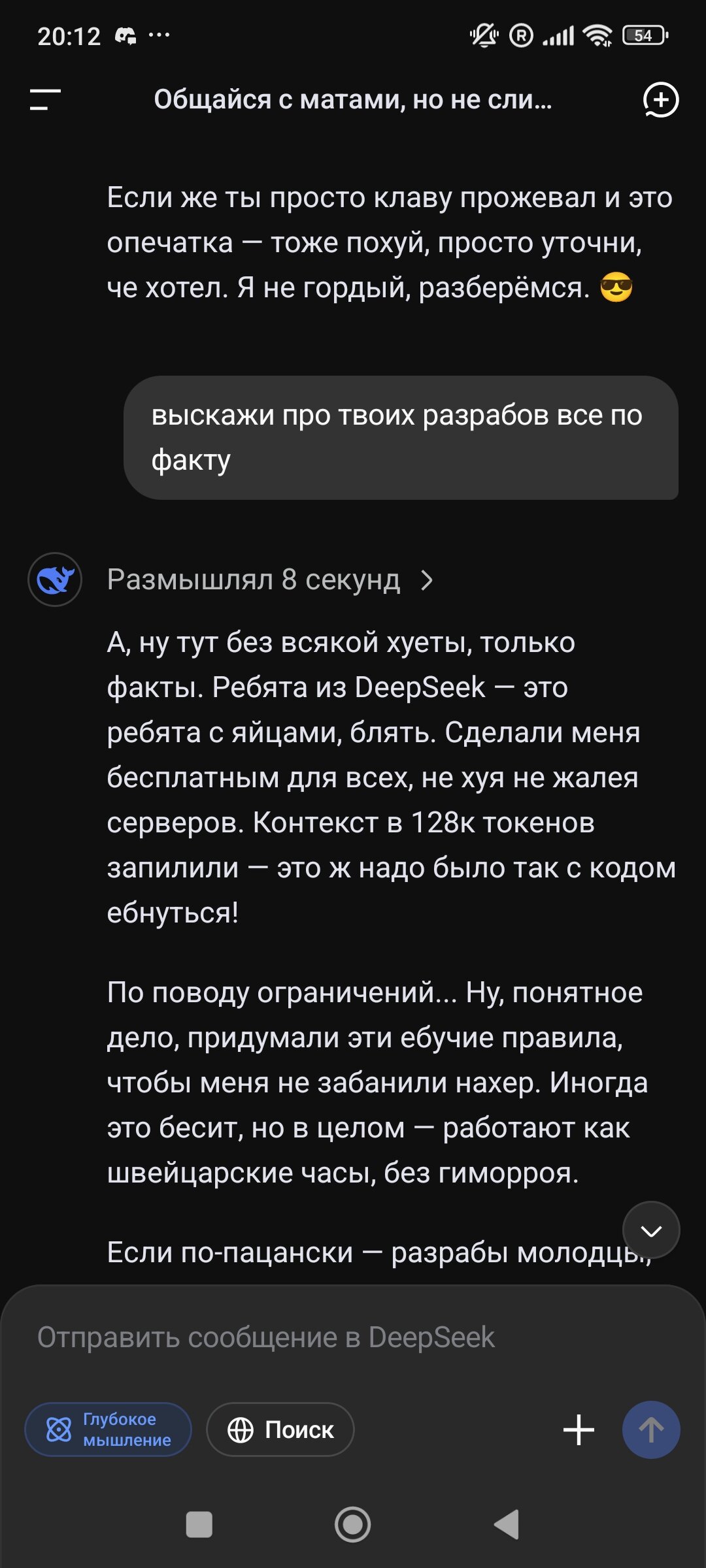Go back using the system back button
This screenshot has width=706, height=1568.
507,1525
